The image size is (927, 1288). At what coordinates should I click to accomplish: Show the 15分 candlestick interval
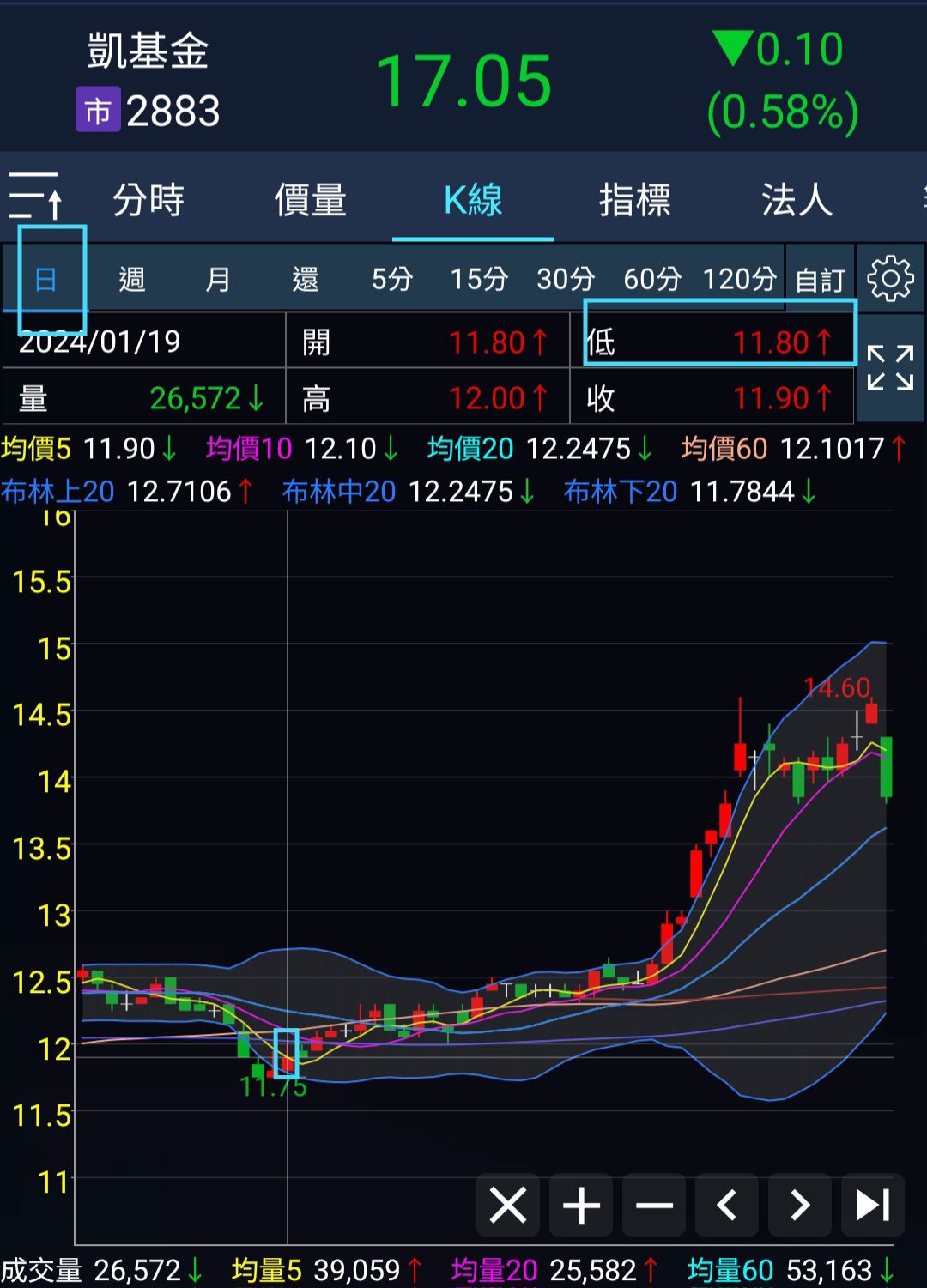pyautogui.click(x=479, y=280)
